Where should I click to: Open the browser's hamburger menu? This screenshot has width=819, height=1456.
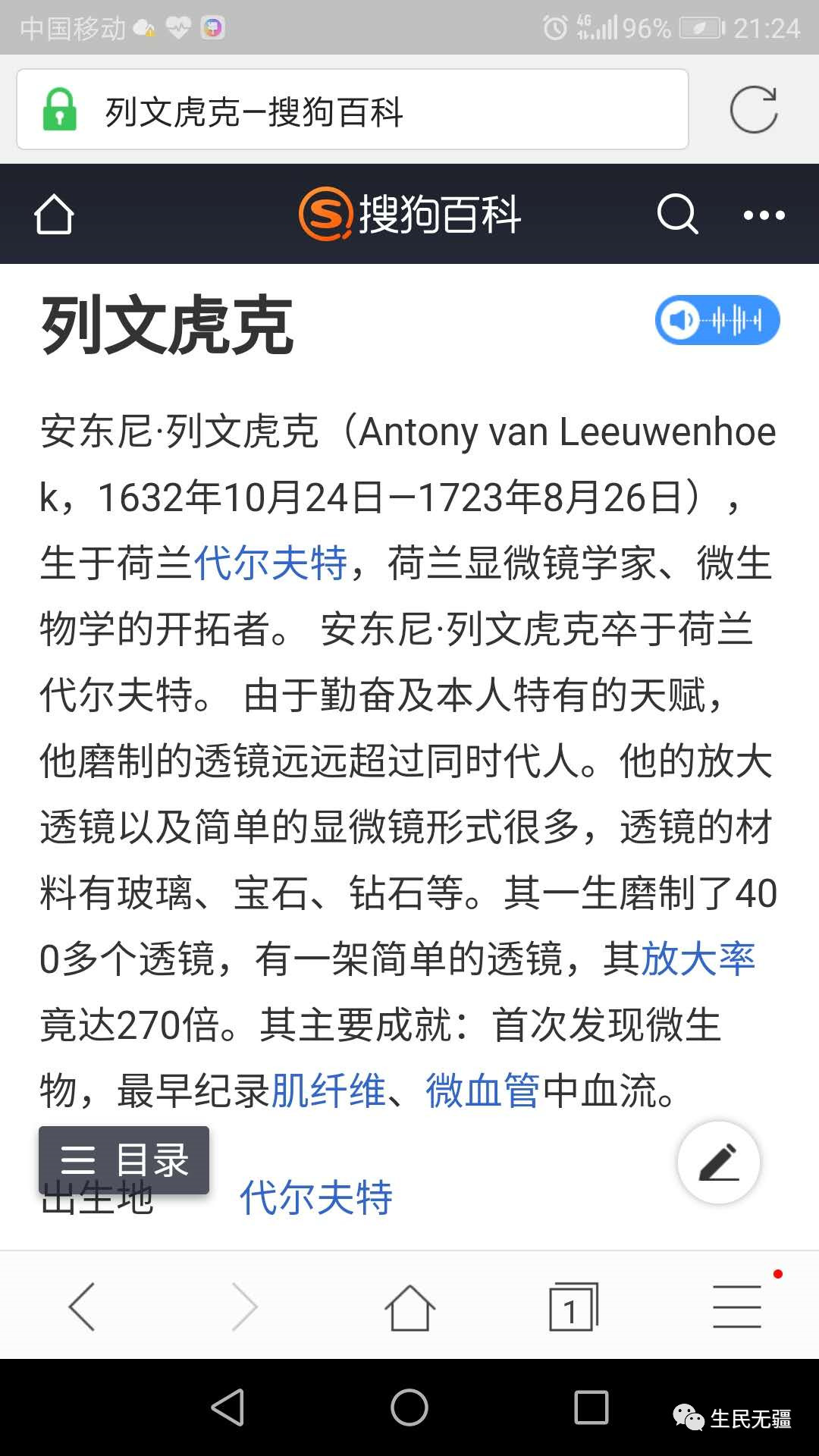737,1307
